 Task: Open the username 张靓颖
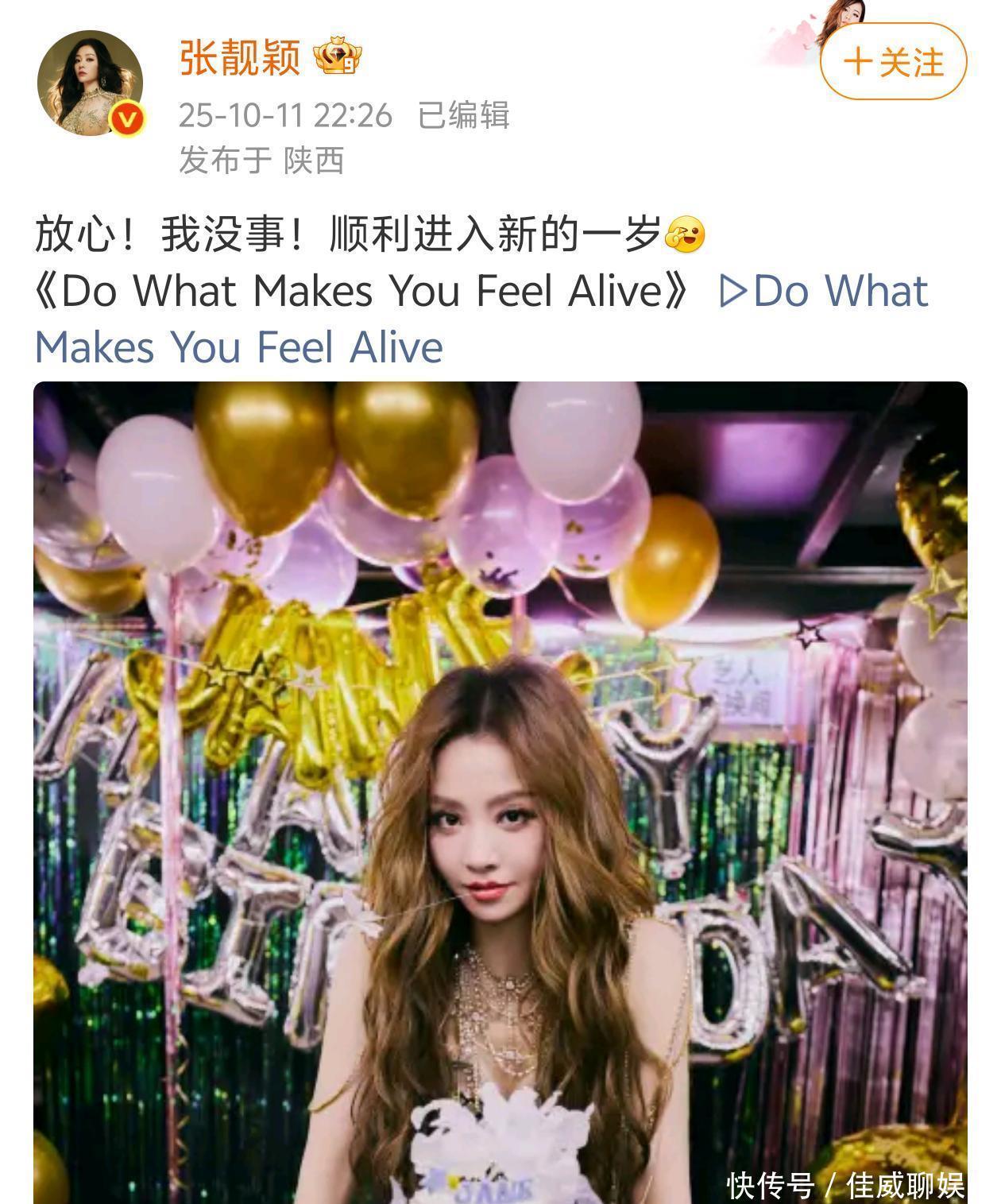point(240,57)
